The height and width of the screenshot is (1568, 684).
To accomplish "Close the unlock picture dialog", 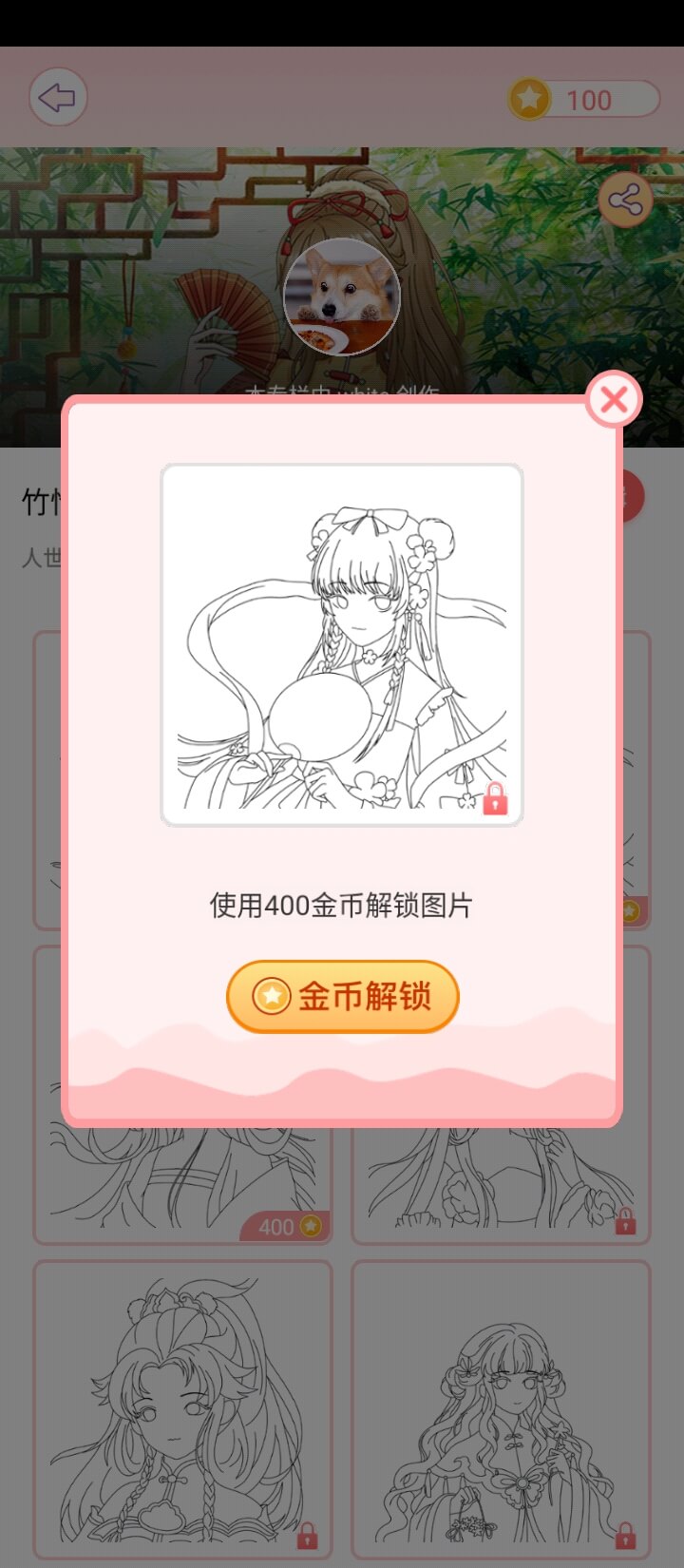I will click(x=613, y=399).
